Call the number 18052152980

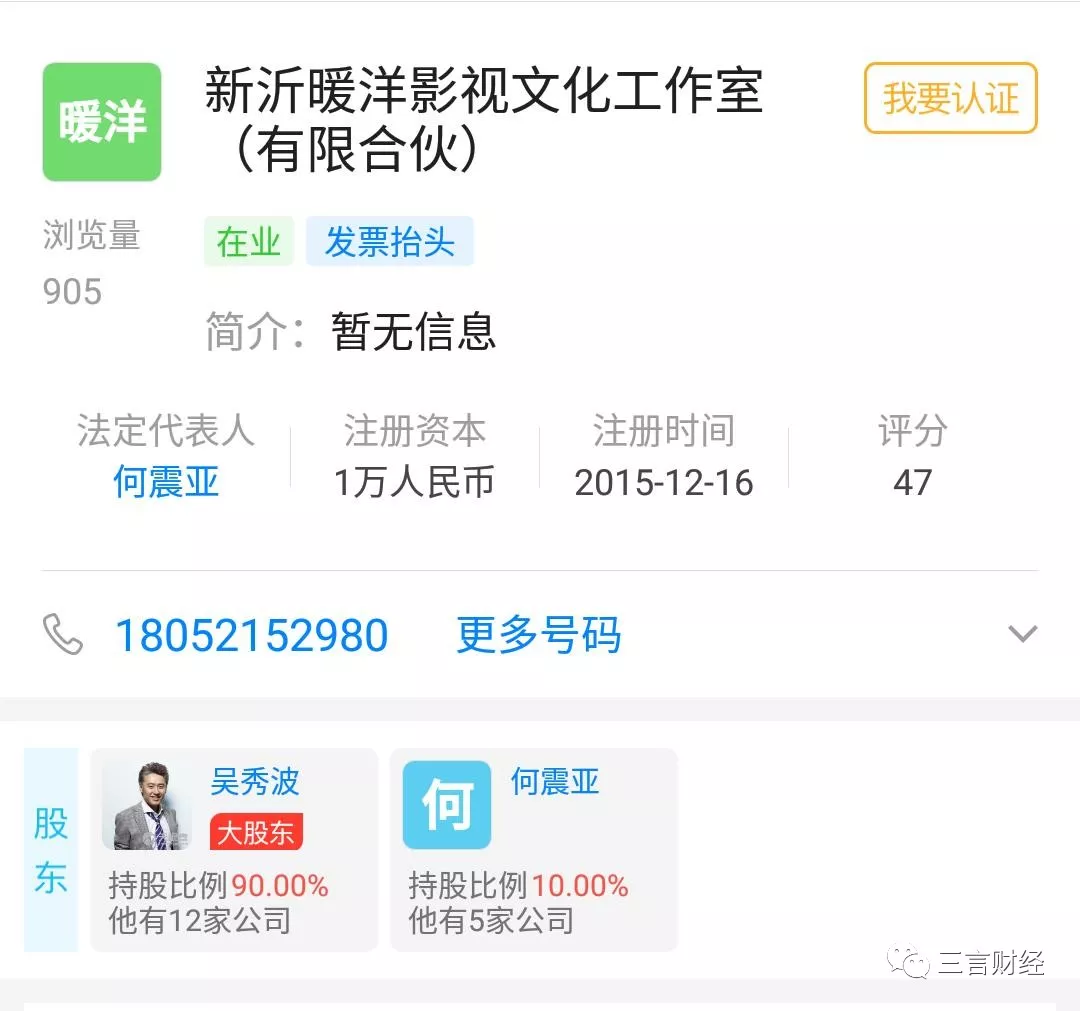click(x=251, y=636)
